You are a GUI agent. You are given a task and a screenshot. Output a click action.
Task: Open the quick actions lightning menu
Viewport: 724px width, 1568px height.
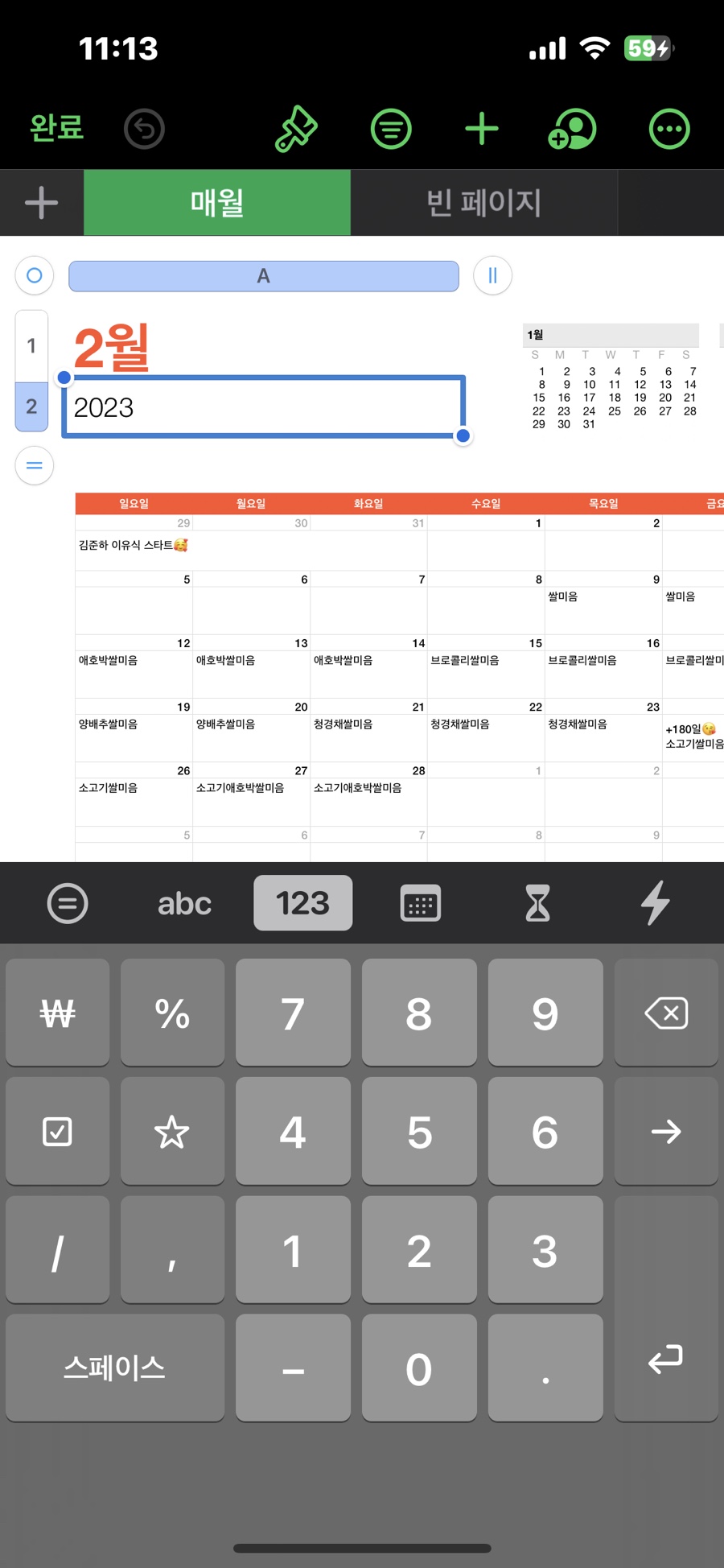coord(656,903)
